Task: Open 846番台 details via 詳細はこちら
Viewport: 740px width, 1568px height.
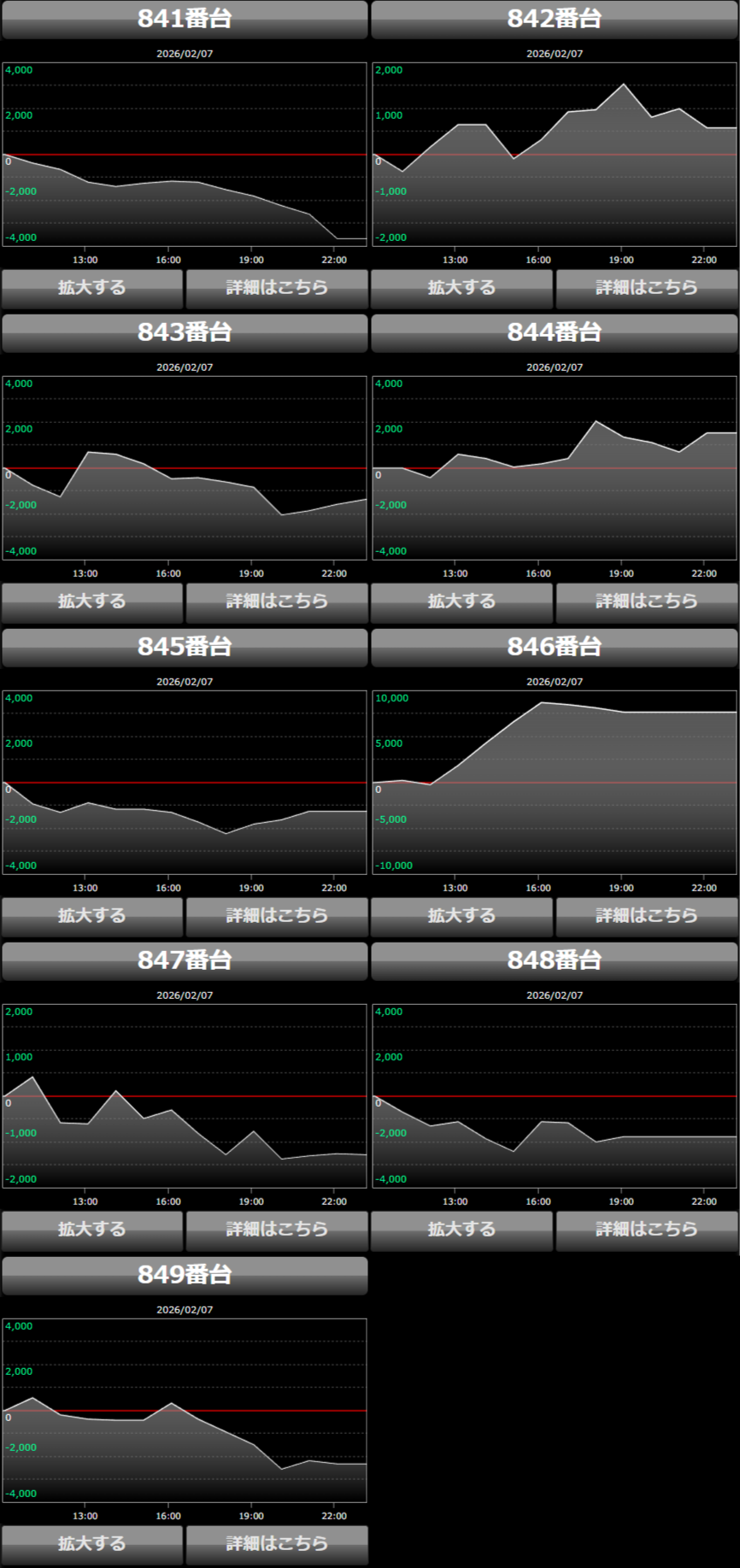Action: 647,916
